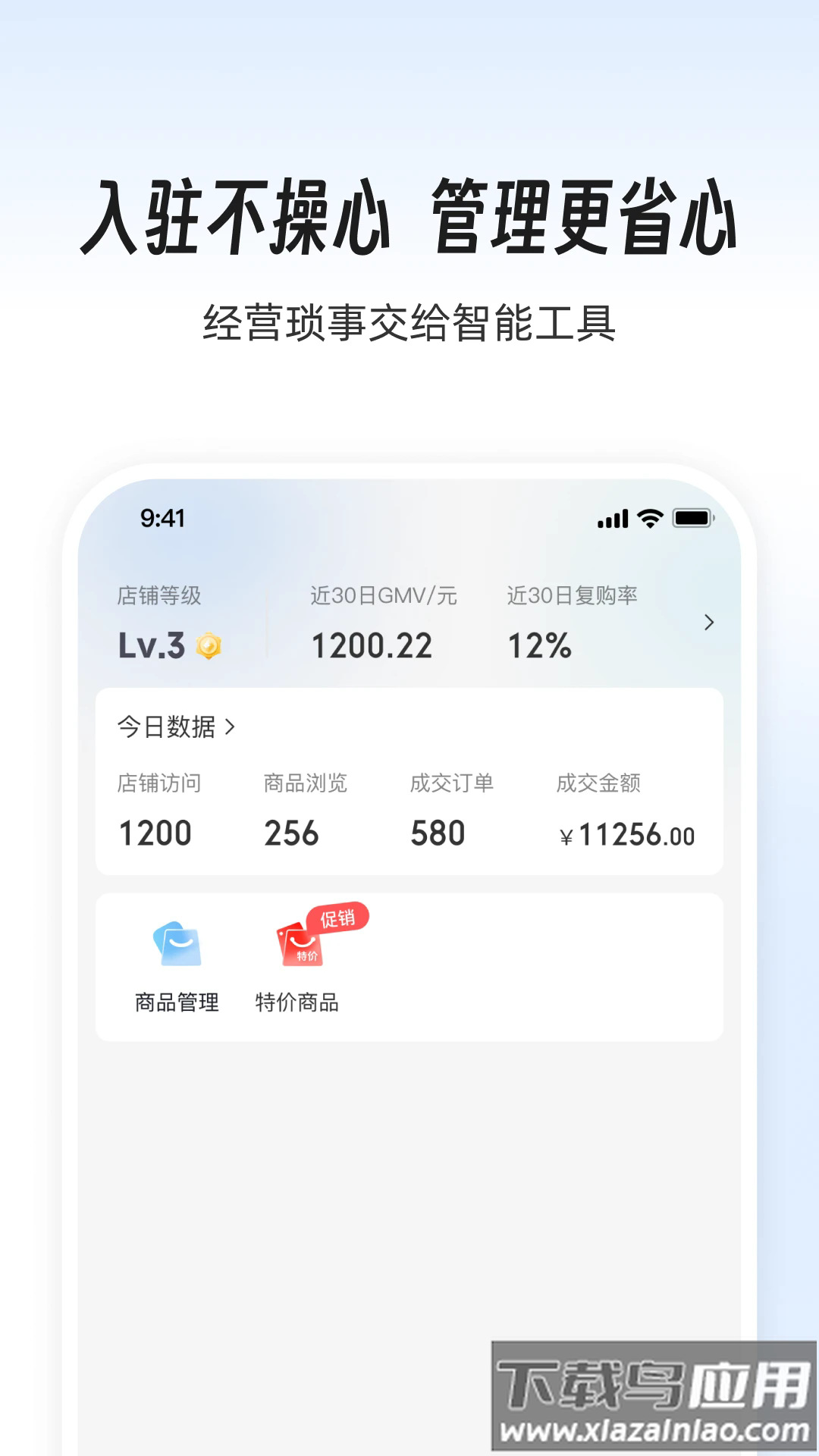Tap the battery icon in status bar
Viewport: 819px width, 1456px height.
point(692,519)
